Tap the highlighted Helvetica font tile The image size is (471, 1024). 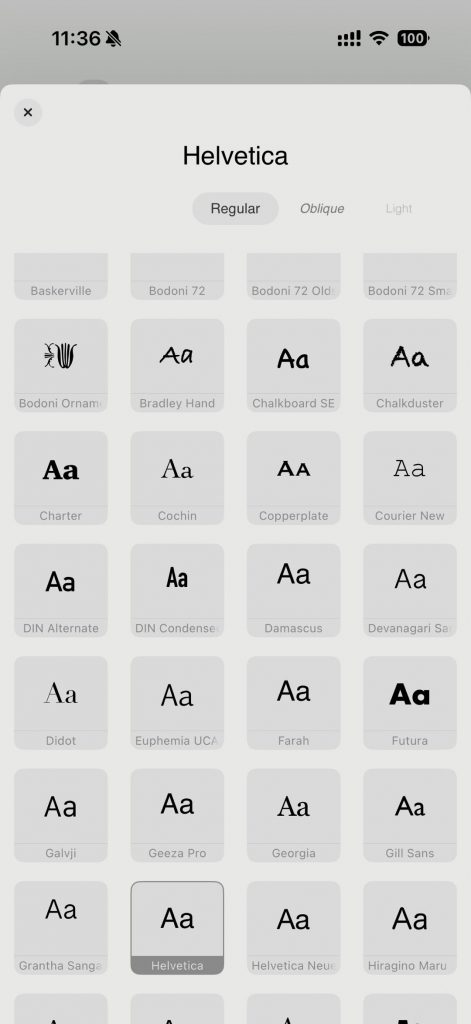click(x=177, y=928)
